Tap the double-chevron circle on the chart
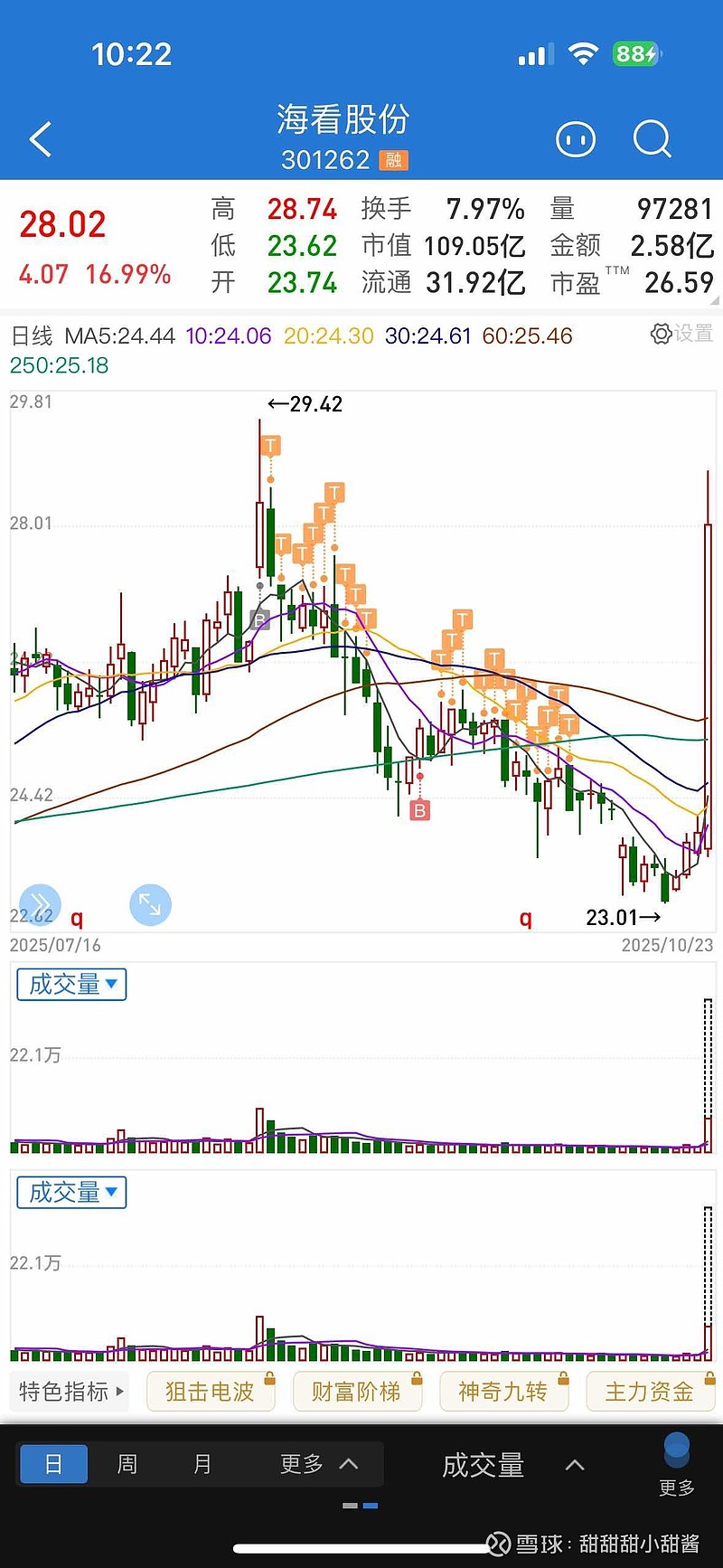Screen dimensions: 723x1568 (x=41, y=904)
